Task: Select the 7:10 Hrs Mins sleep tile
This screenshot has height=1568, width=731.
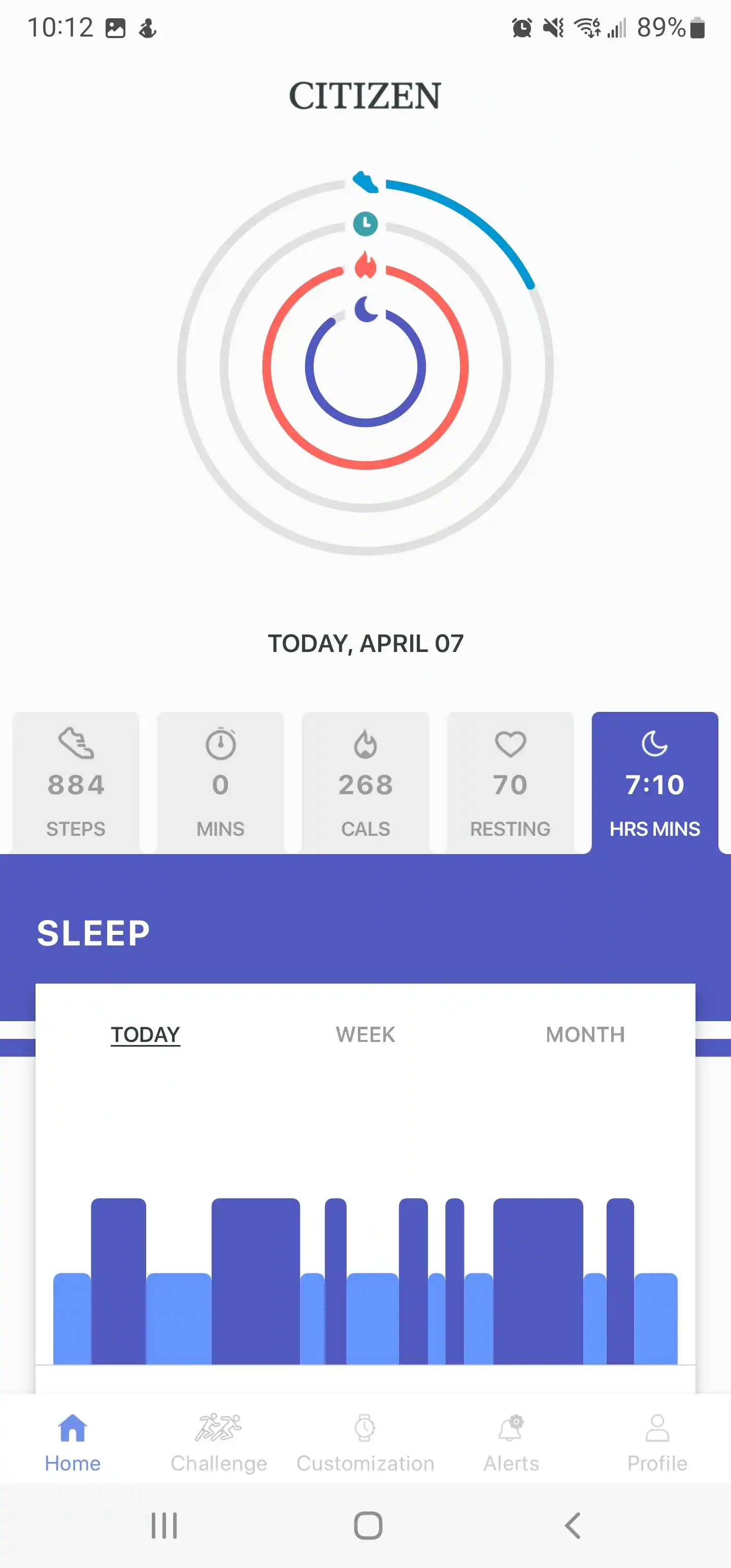Action: [654, 783]
